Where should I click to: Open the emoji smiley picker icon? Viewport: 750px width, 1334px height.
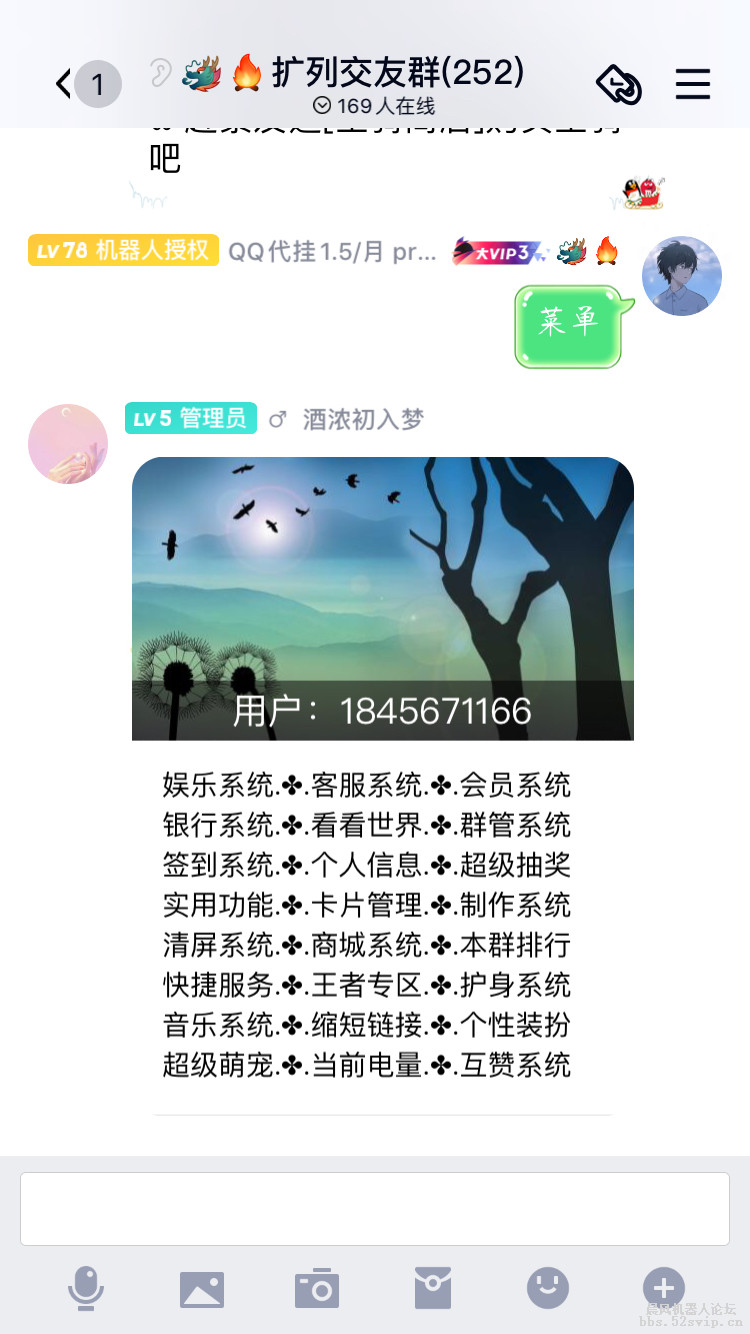548,1289
